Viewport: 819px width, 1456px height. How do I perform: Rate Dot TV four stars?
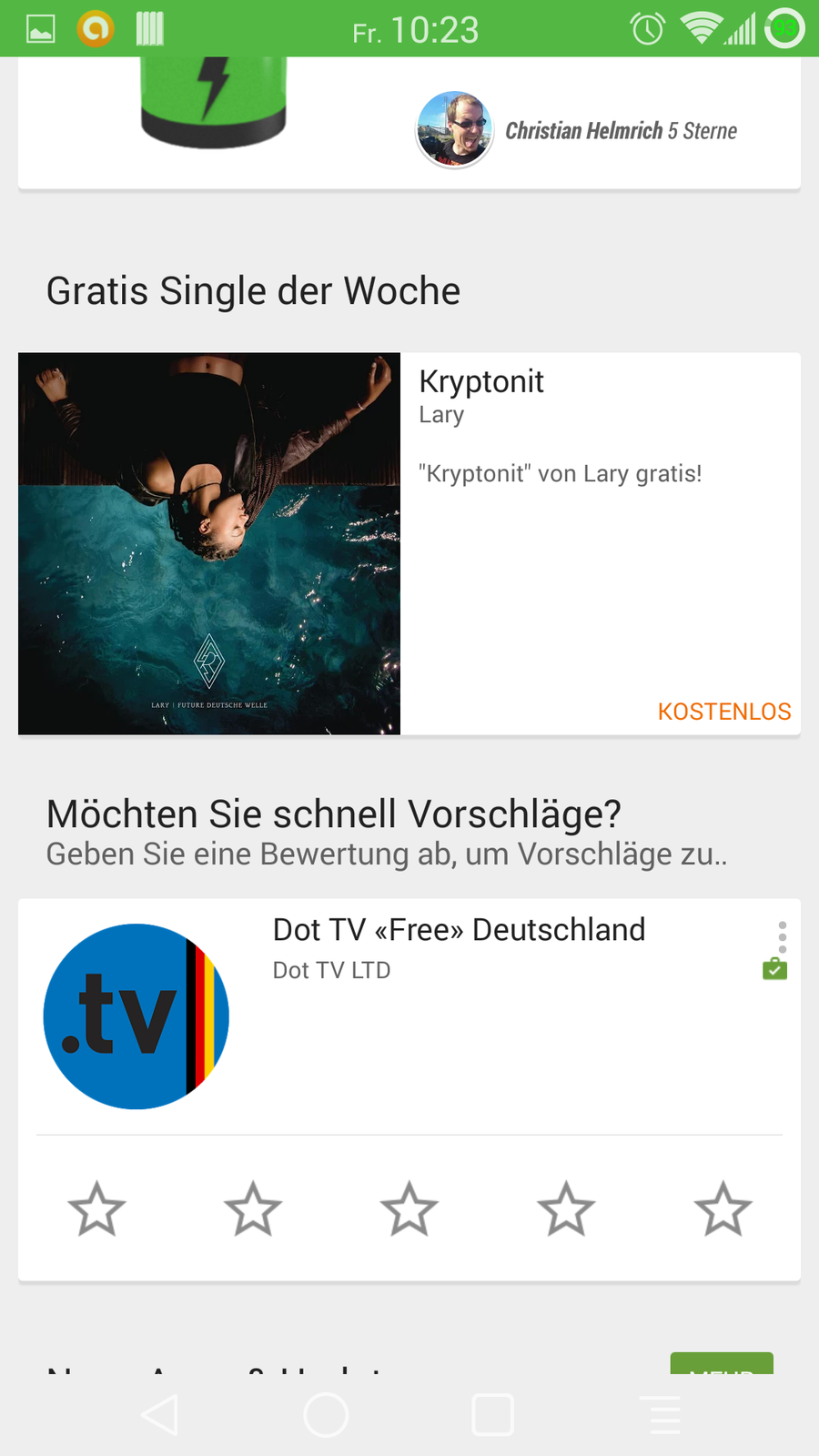pyautogui.click(x=566, y=1209)
